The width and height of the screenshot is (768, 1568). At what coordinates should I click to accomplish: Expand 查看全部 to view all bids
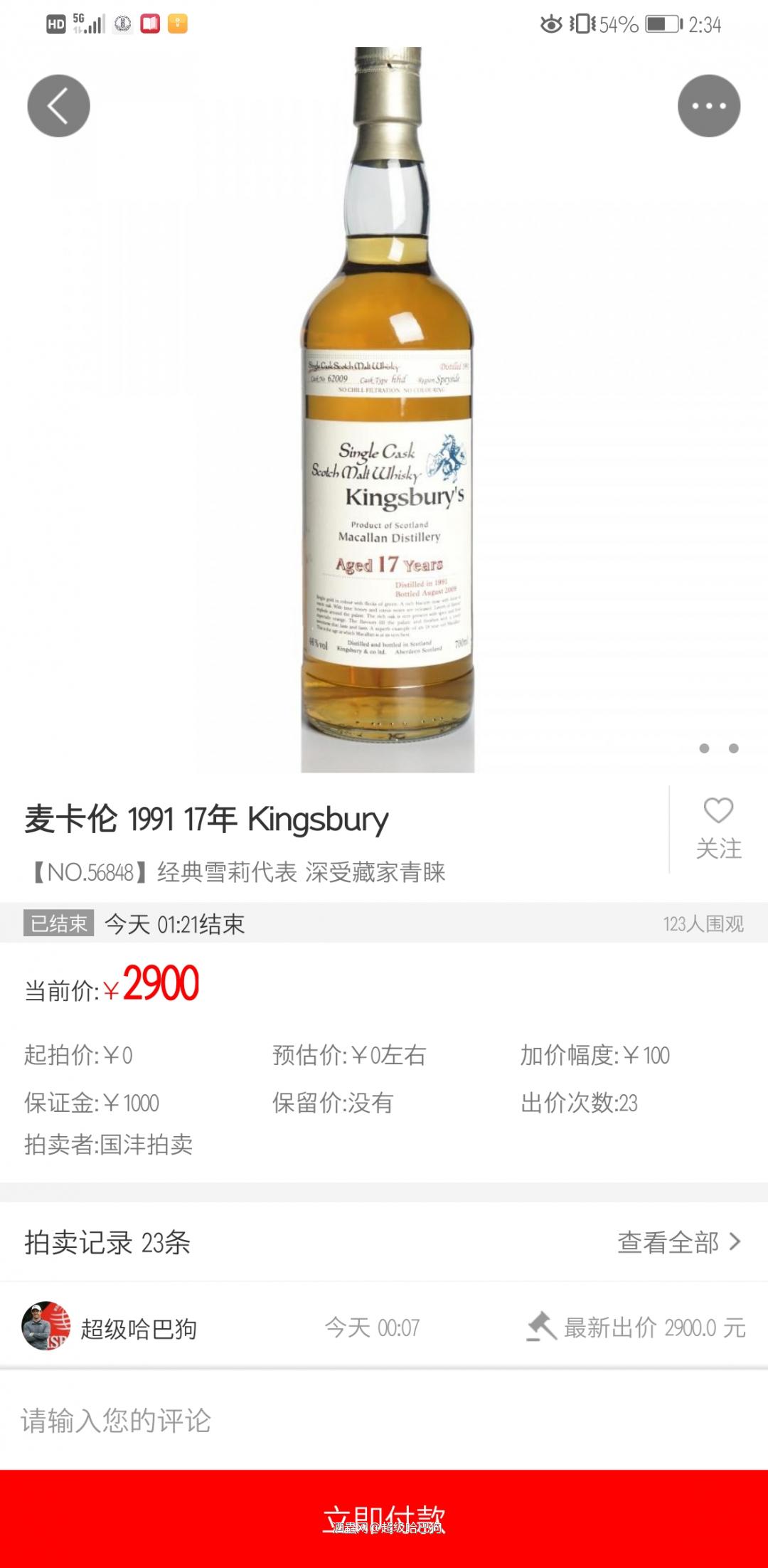click(x=667, y=1242)
